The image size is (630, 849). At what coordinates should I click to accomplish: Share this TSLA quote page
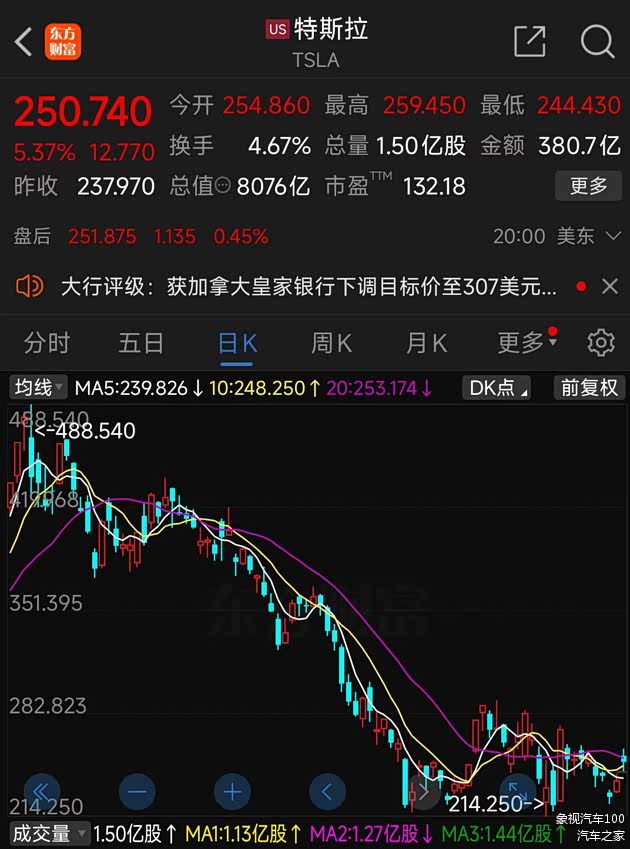529,42
